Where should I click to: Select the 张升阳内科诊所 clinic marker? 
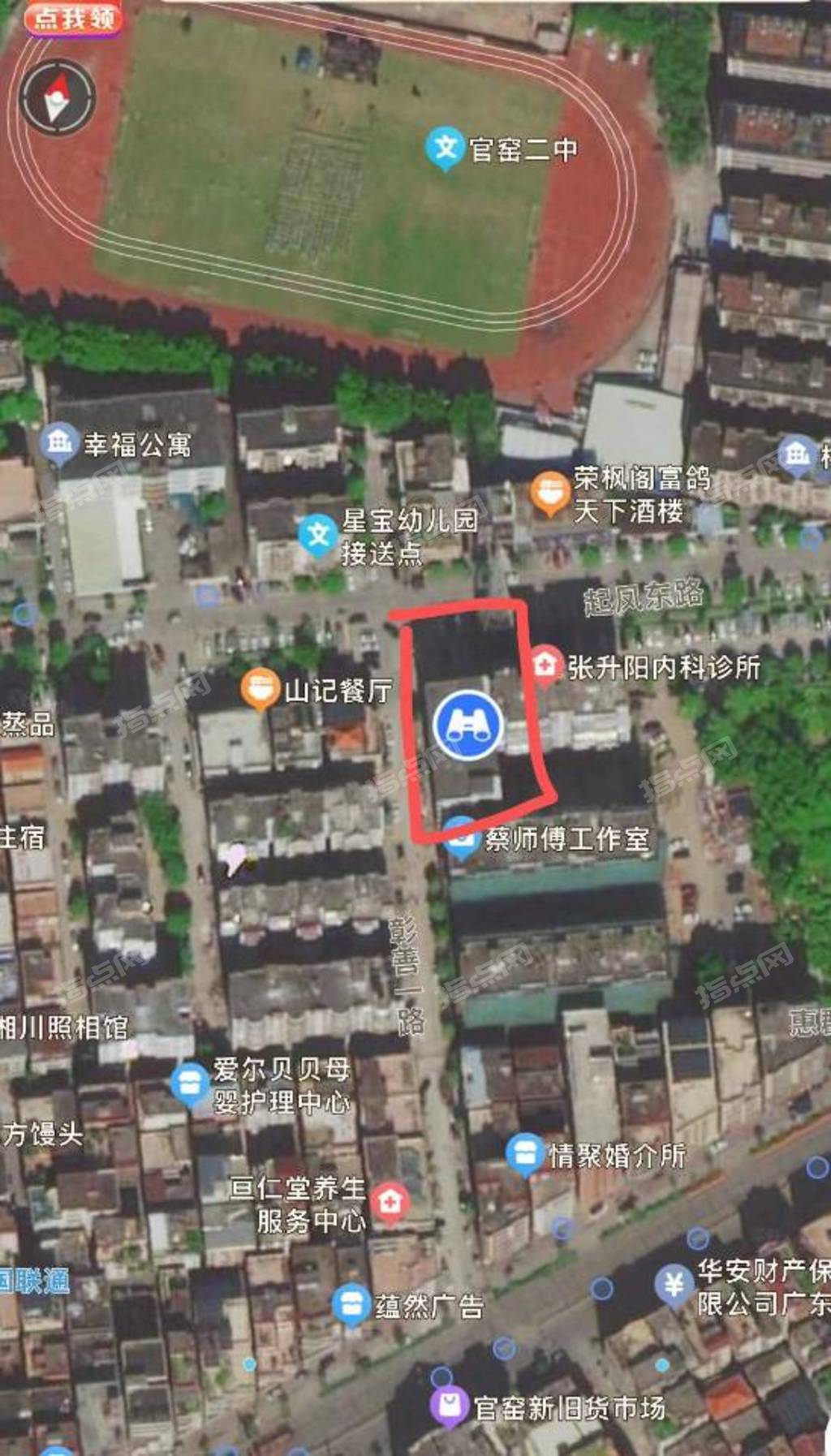click(x=547, y=666)
